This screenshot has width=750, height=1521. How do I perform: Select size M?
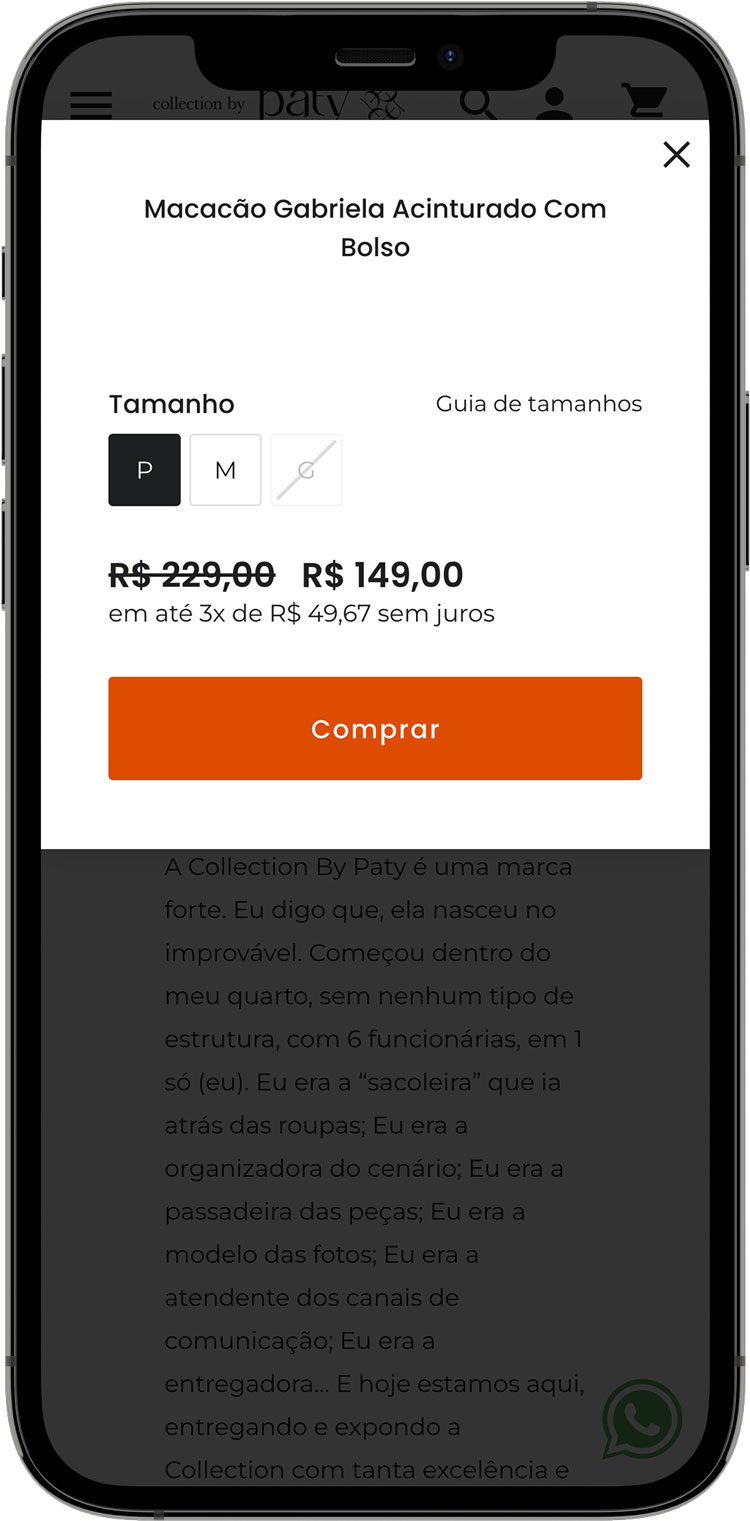226,470
